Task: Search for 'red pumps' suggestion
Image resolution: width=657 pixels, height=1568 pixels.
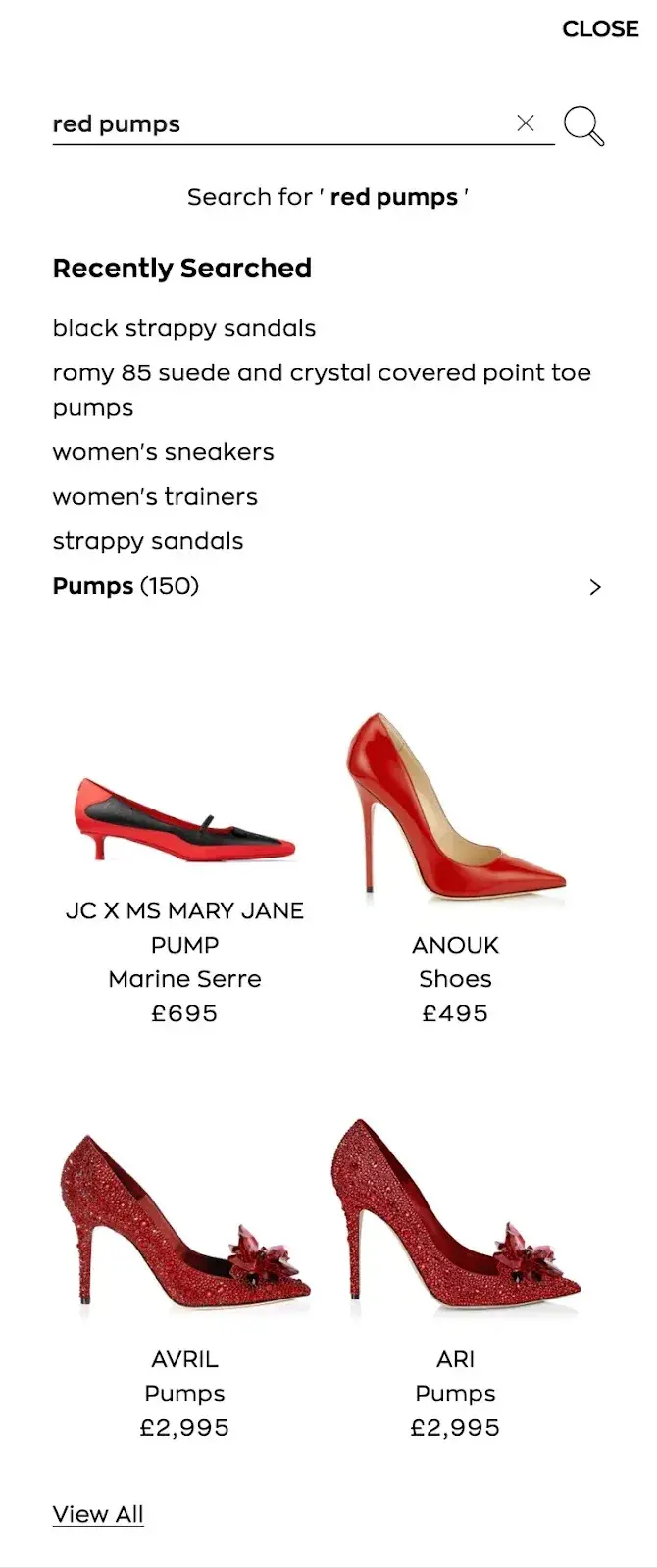Action: 328,197
